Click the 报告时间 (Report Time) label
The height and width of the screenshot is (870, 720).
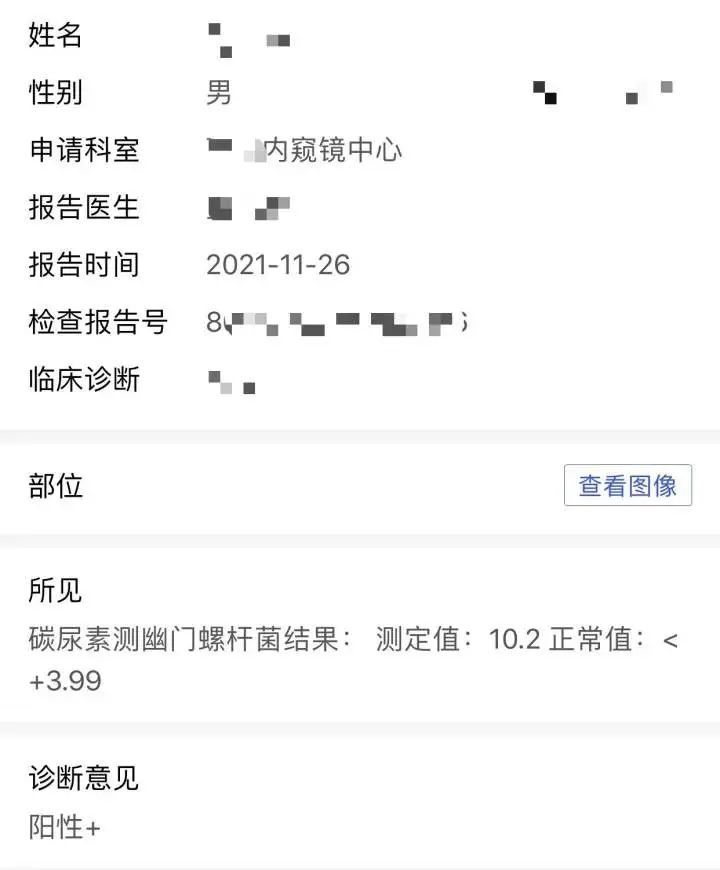tap(84, 265)
